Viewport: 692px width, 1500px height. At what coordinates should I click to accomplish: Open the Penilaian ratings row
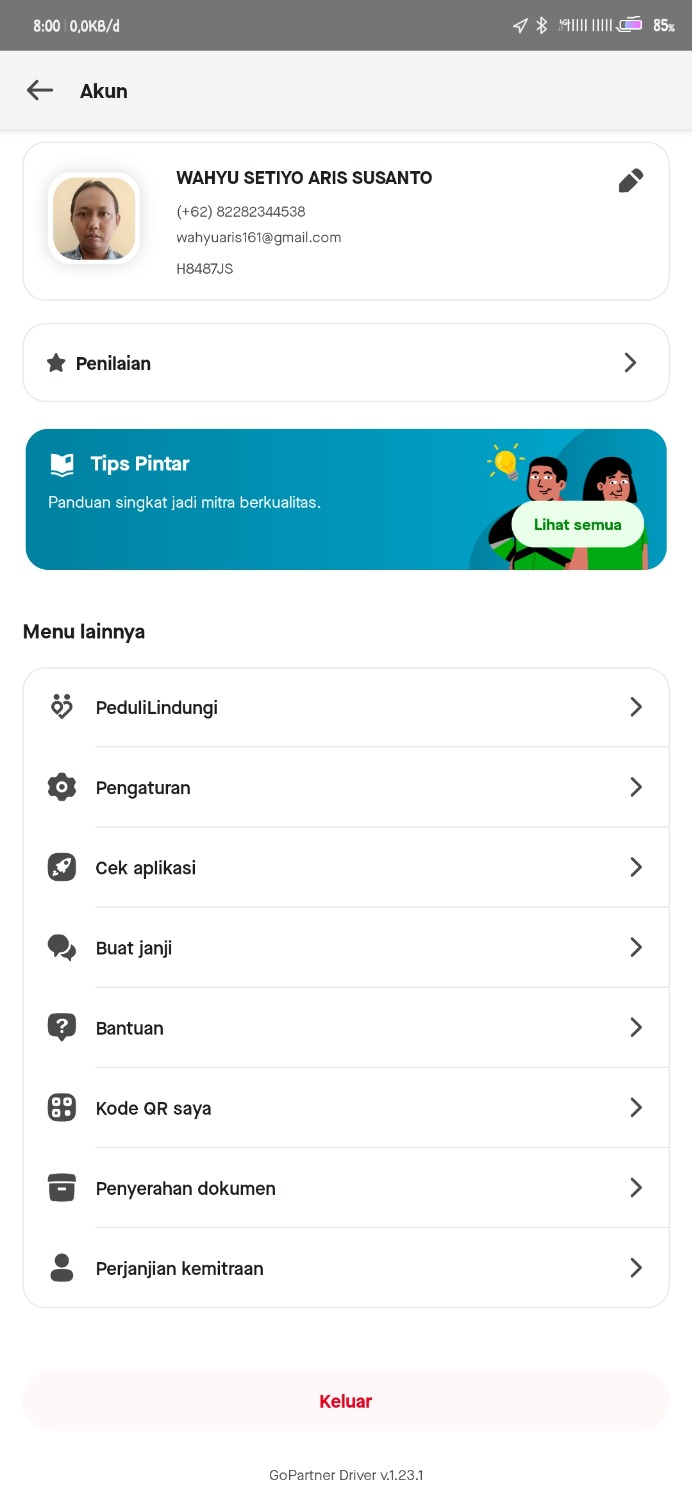click(345, 363)
